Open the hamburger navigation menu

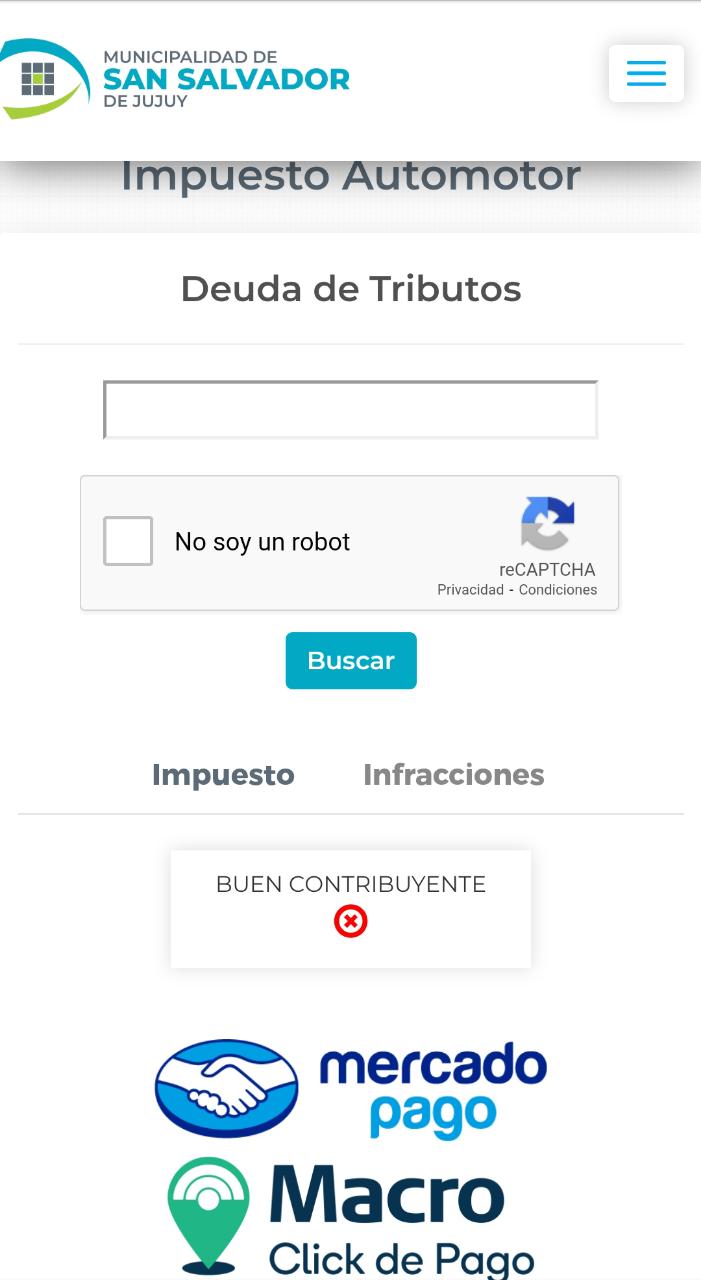point(646,73)
